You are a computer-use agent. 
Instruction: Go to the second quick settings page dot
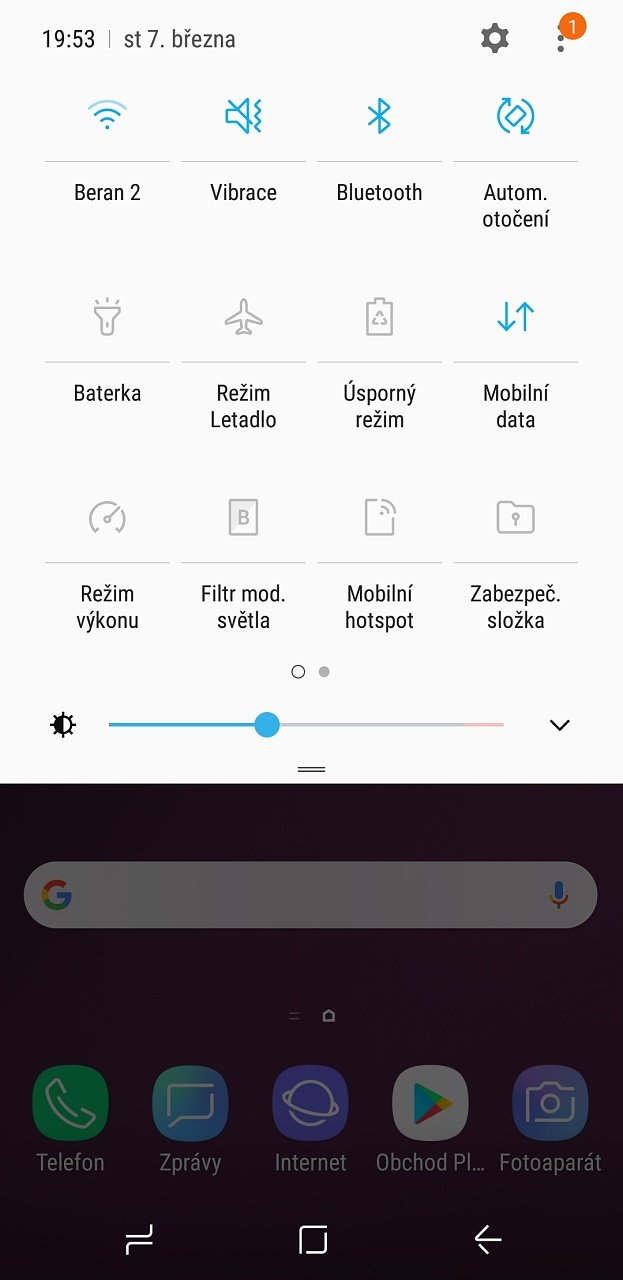click(324, 672)
